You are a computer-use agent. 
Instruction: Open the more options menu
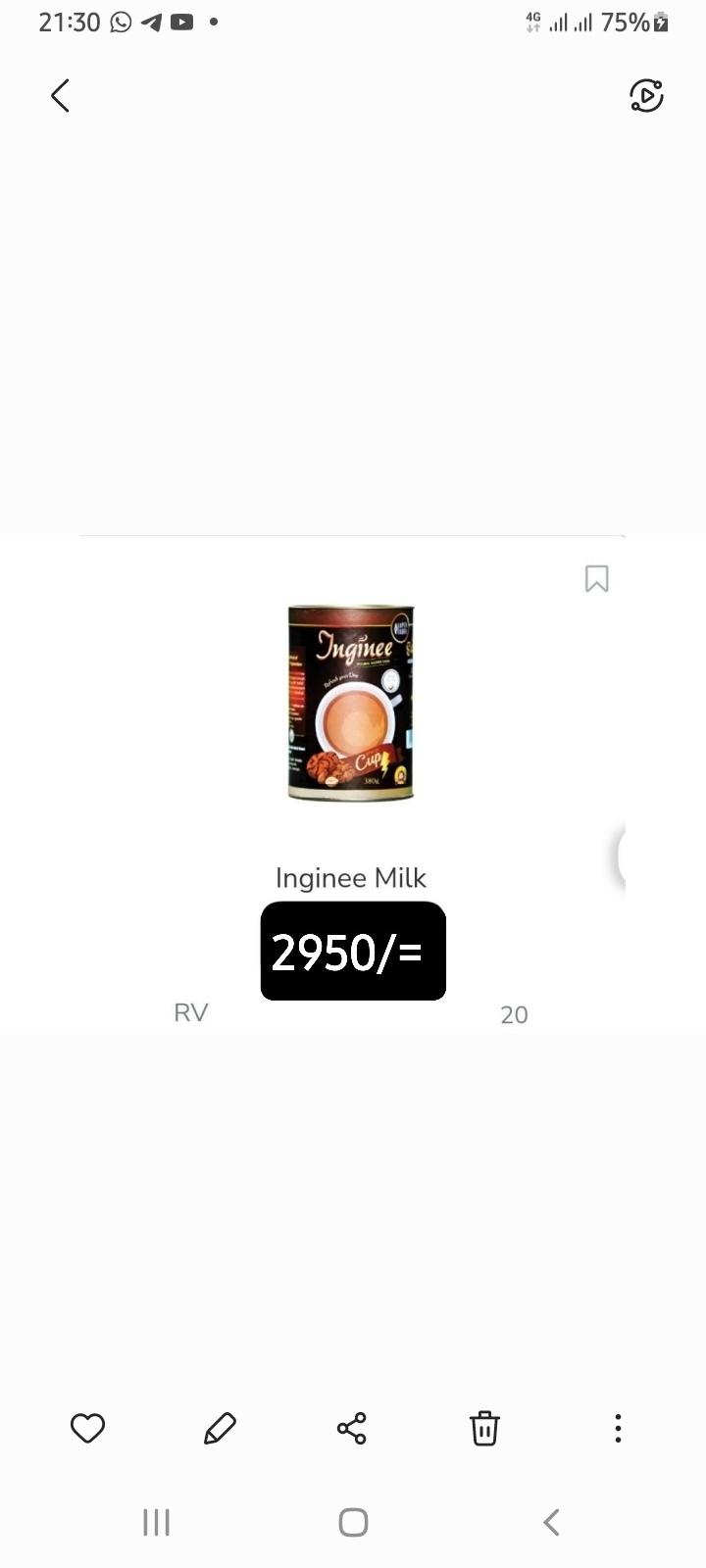pyautogui.click(x=618, y=1428)
